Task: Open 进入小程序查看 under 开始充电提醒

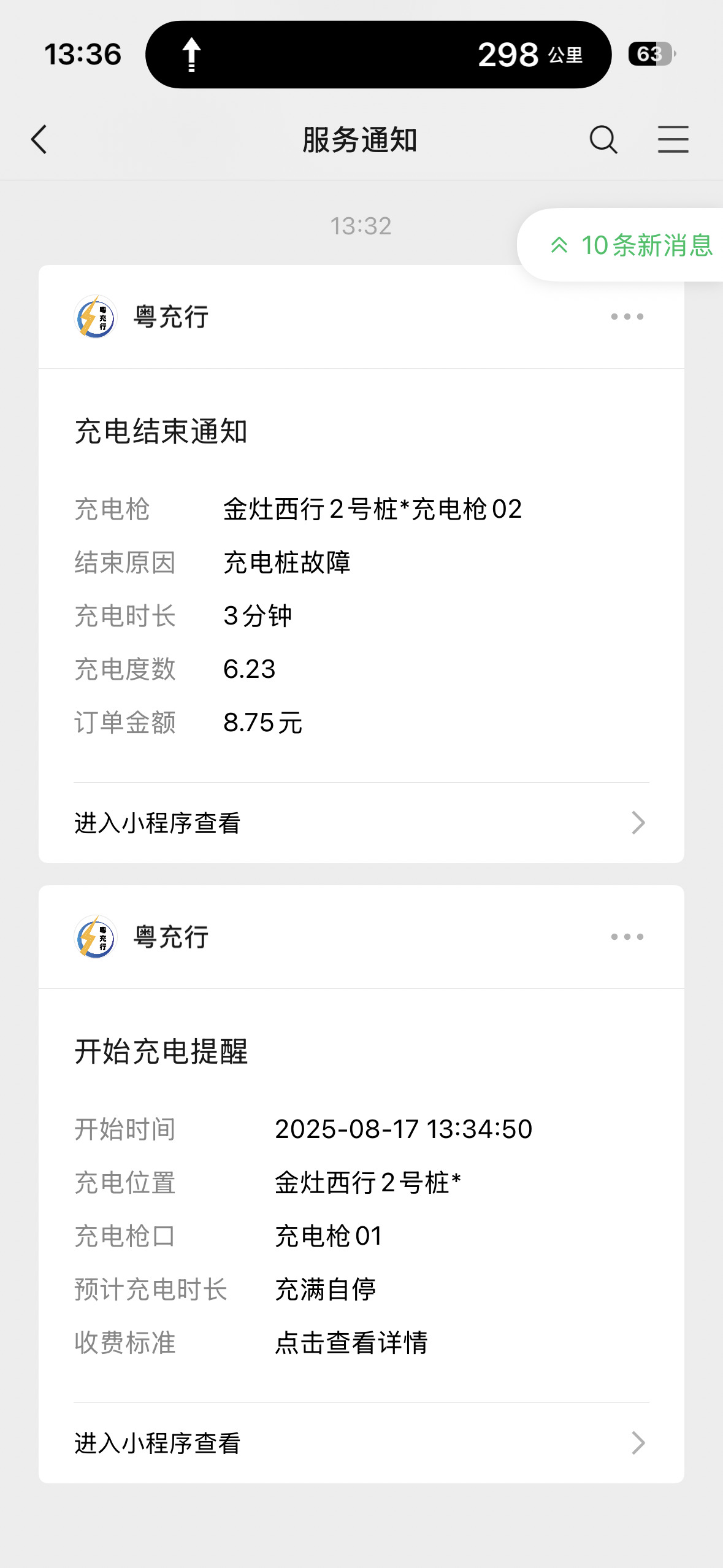Action: (361, 1443)
